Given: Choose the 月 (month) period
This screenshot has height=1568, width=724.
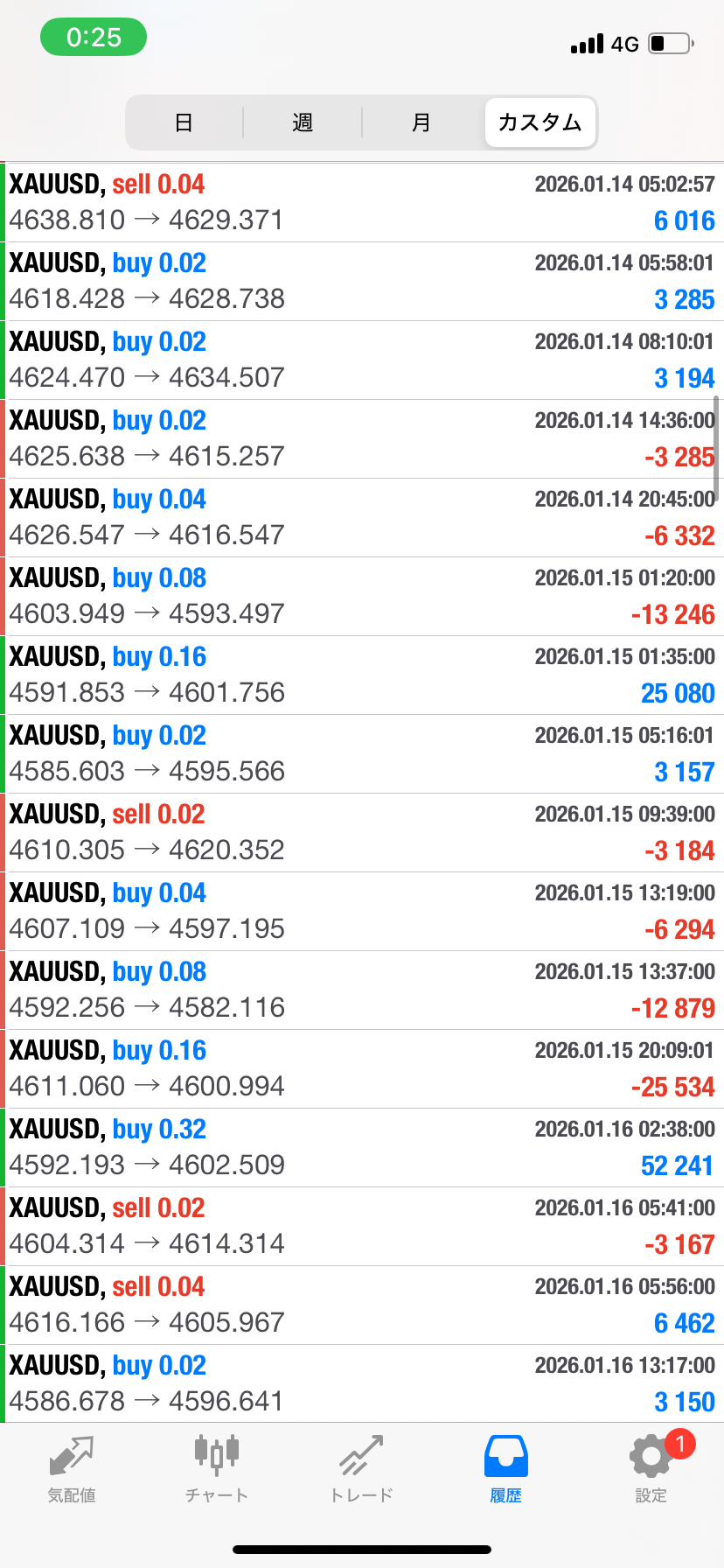Looking at the screenshot, I should click(x=421, y=122).
